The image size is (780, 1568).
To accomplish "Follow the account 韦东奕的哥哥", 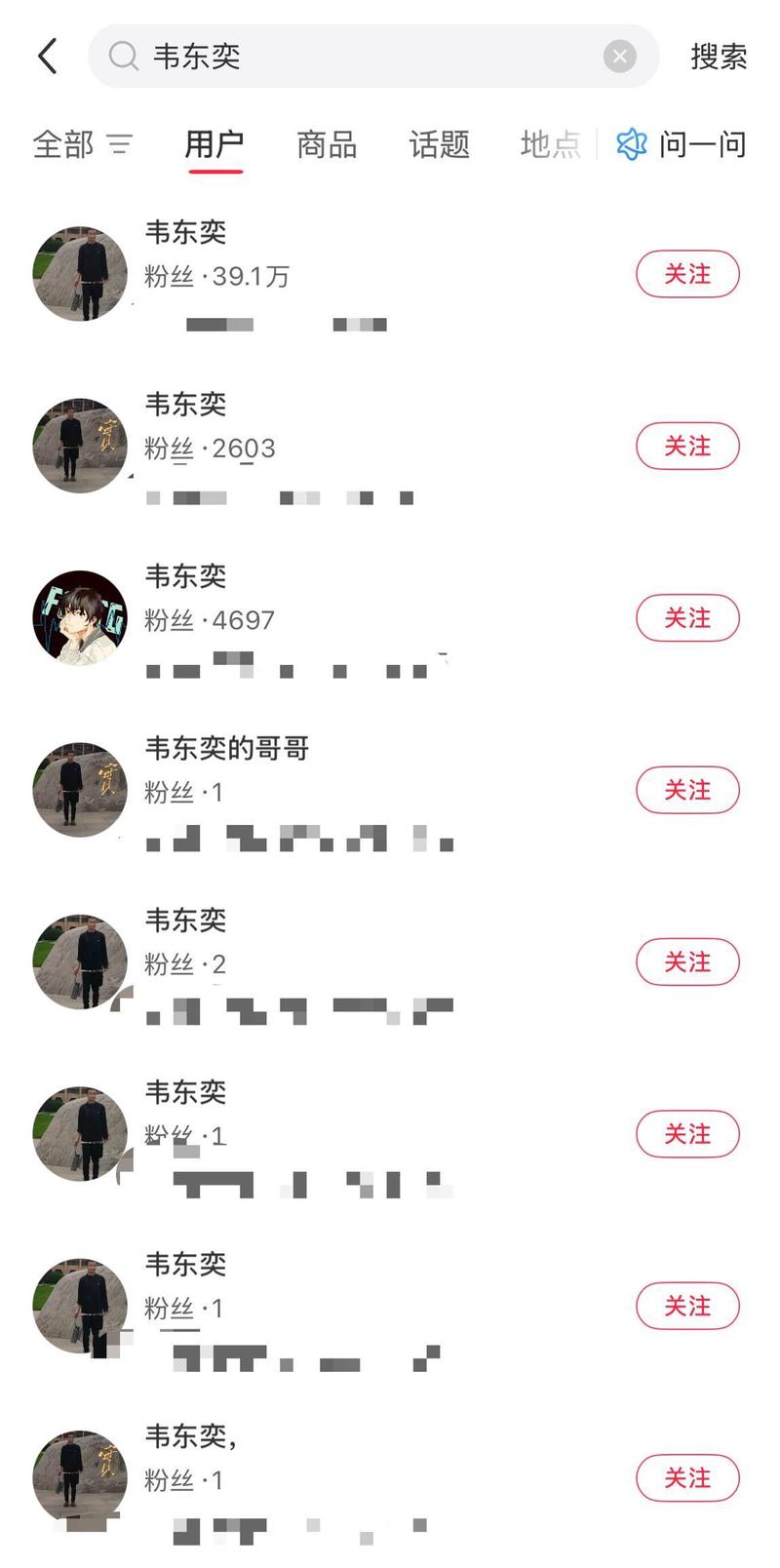I will (687, 790).
